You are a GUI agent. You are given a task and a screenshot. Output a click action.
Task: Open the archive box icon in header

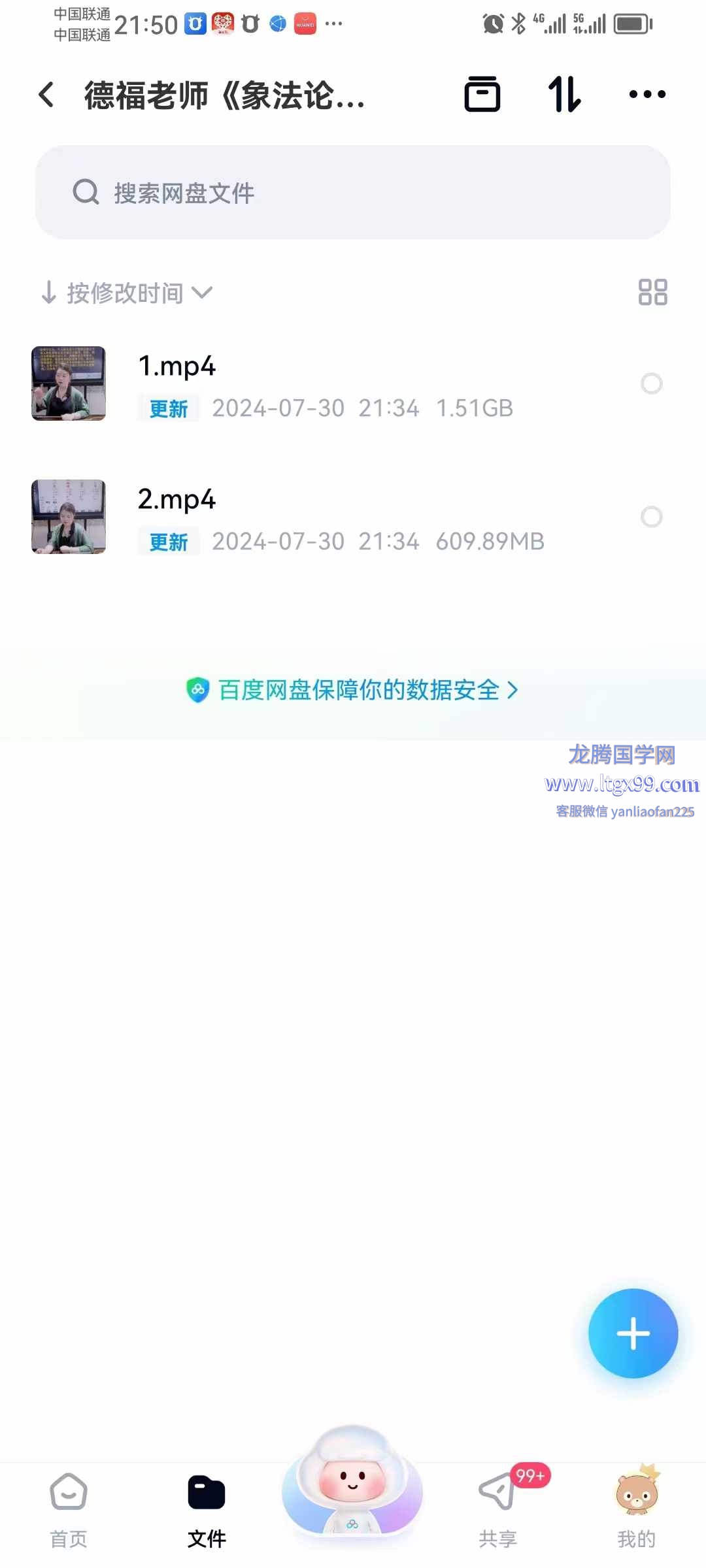(x=482, y=95)
